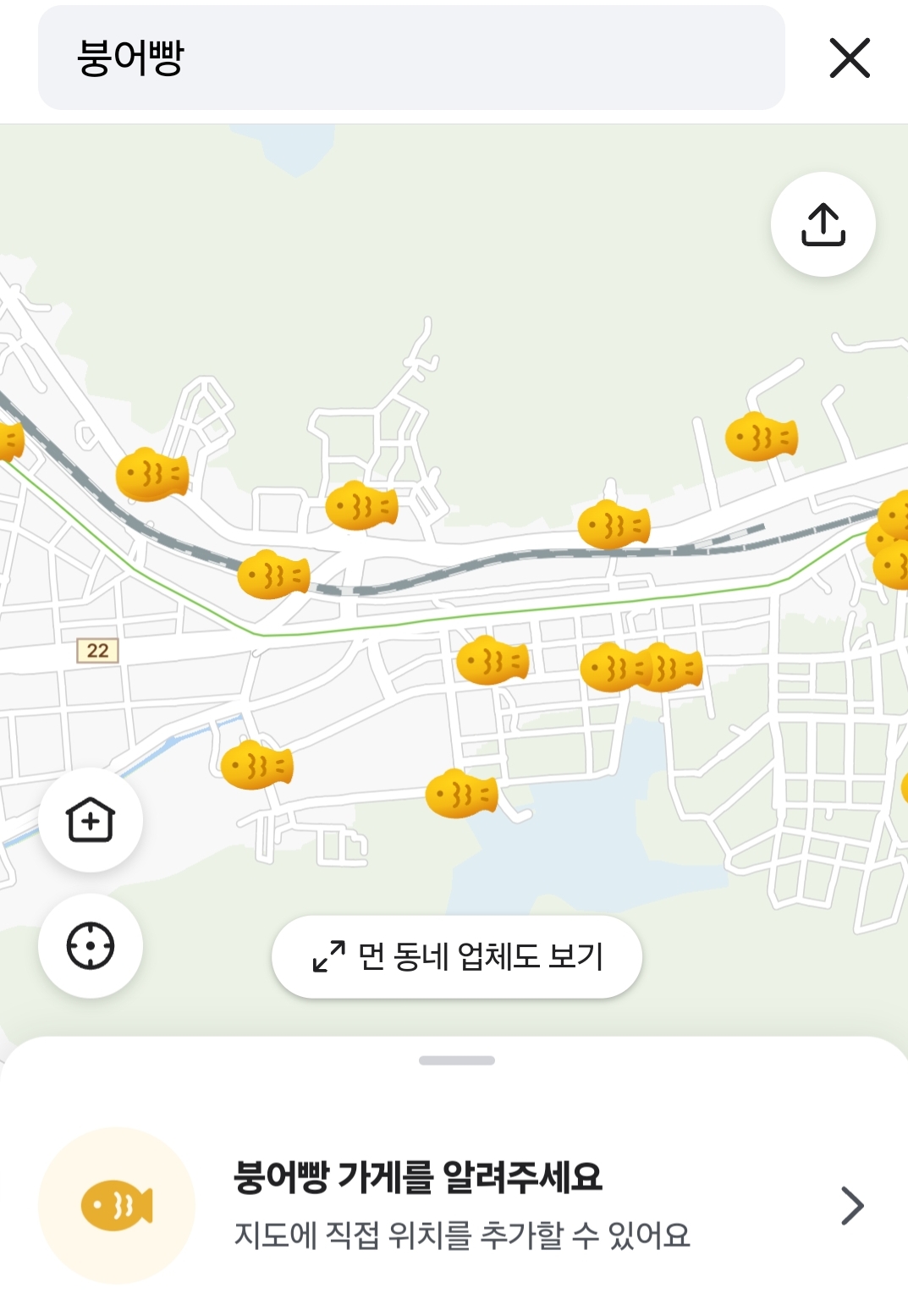Open 붕어빵 가게를 알려주세요 row
The width and height of the screenshot is (908, 1316).
(457, 1205)
